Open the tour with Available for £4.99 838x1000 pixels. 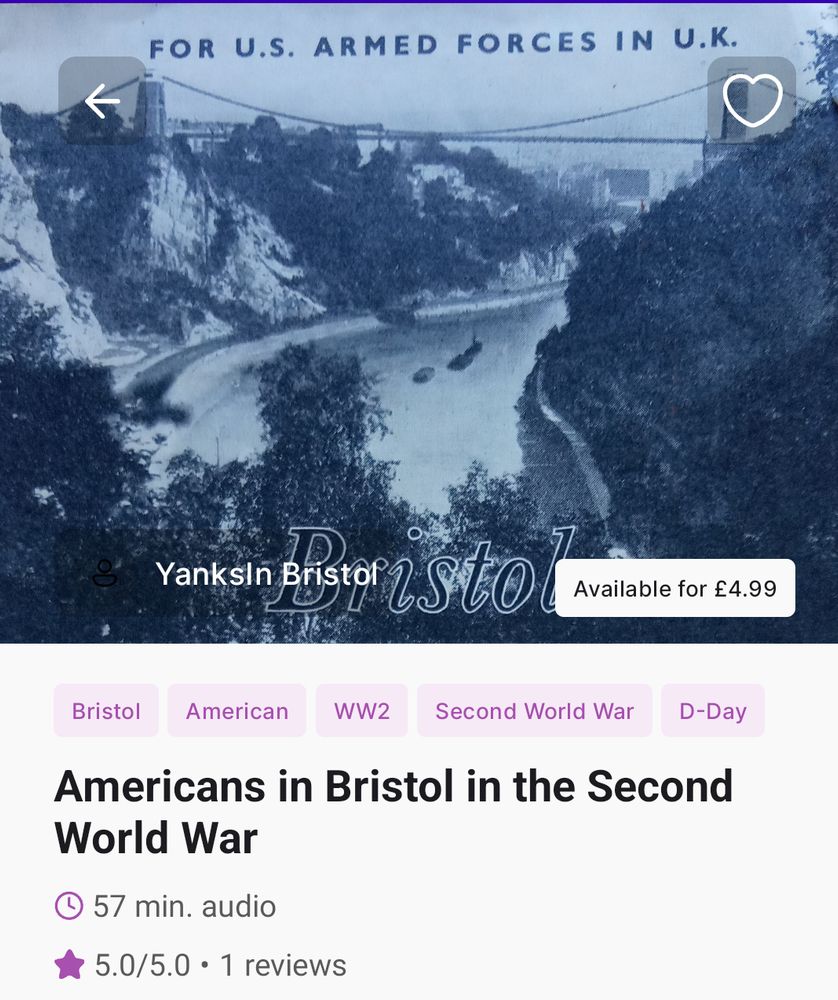click(x=675, y=588)
